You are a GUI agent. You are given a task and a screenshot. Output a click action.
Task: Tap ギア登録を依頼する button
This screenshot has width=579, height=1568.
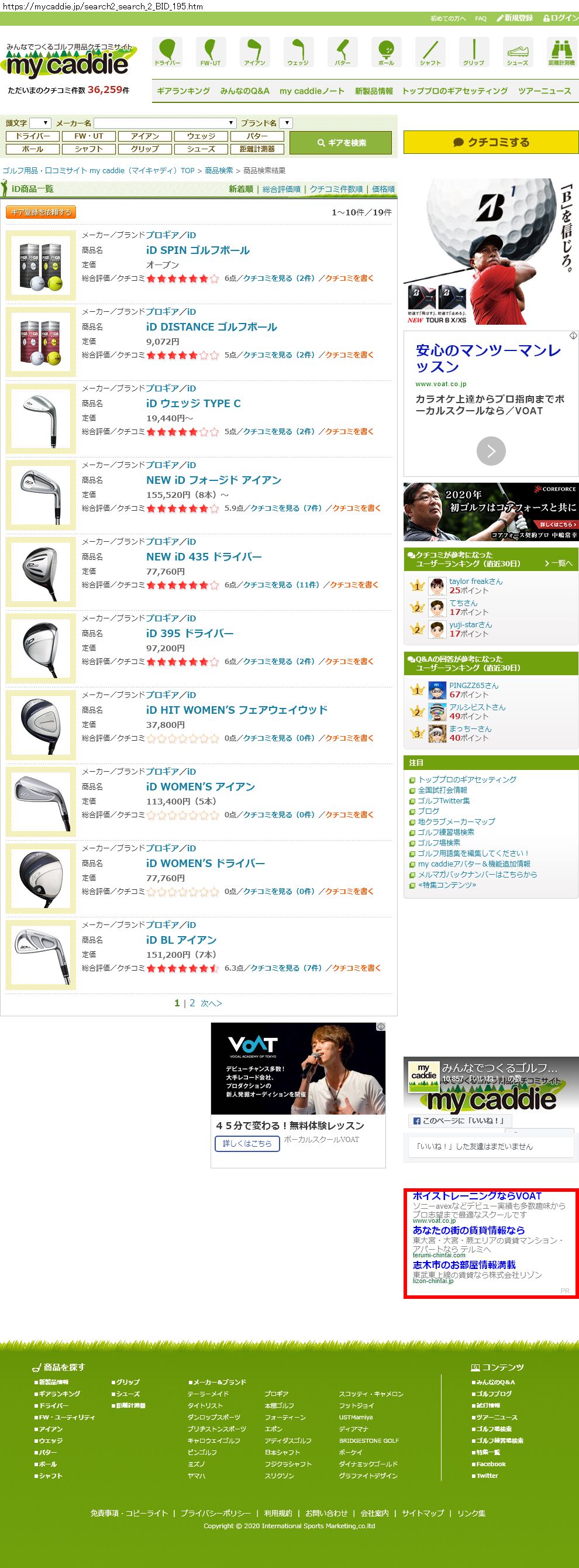41,212
